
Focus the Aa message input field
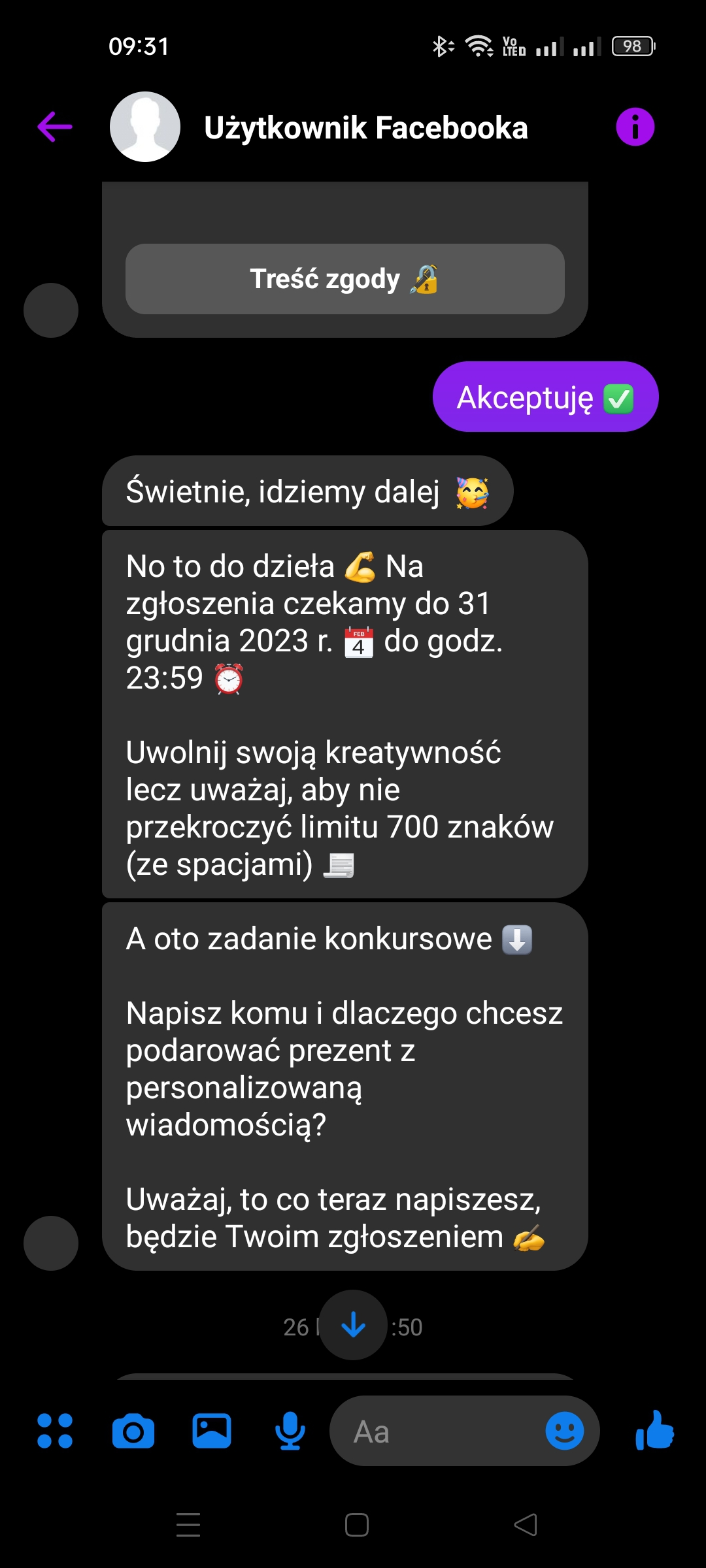438,1432
